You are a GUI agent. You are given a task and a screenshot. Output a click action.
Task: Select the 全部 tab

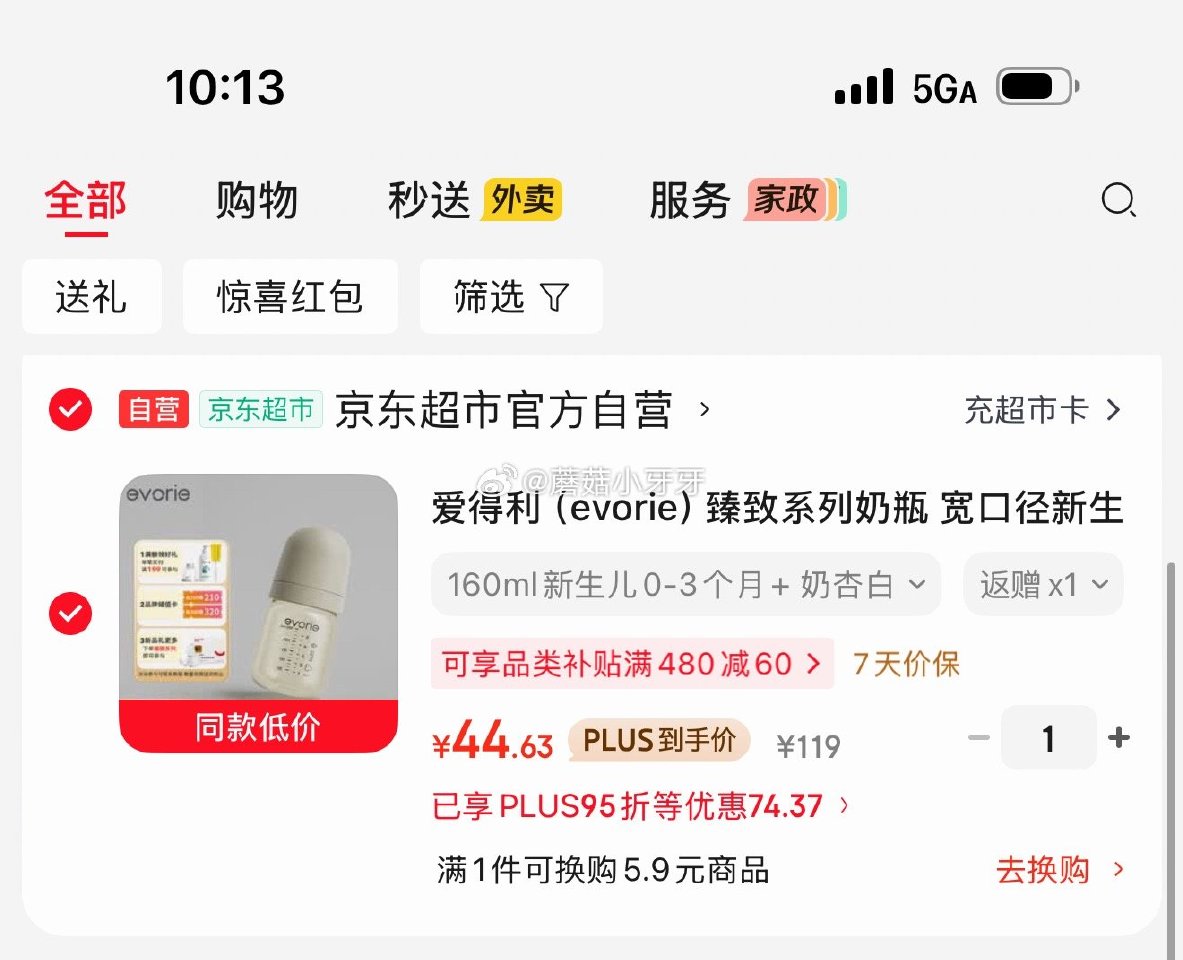[x=86, y=202]
